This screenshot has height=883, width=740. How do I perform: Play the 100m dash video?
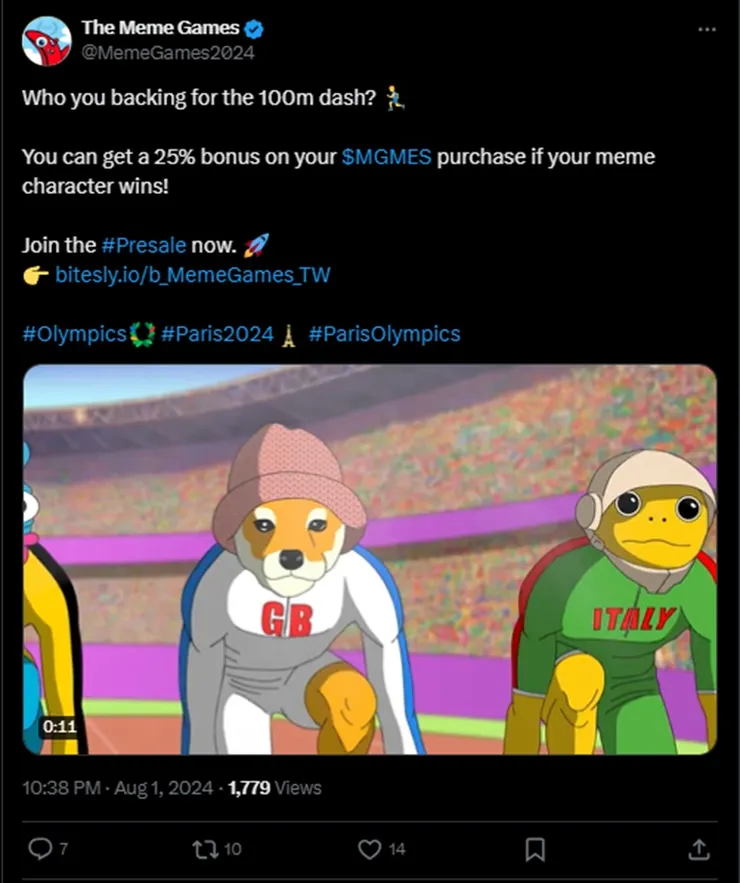[x=370, y=560]
